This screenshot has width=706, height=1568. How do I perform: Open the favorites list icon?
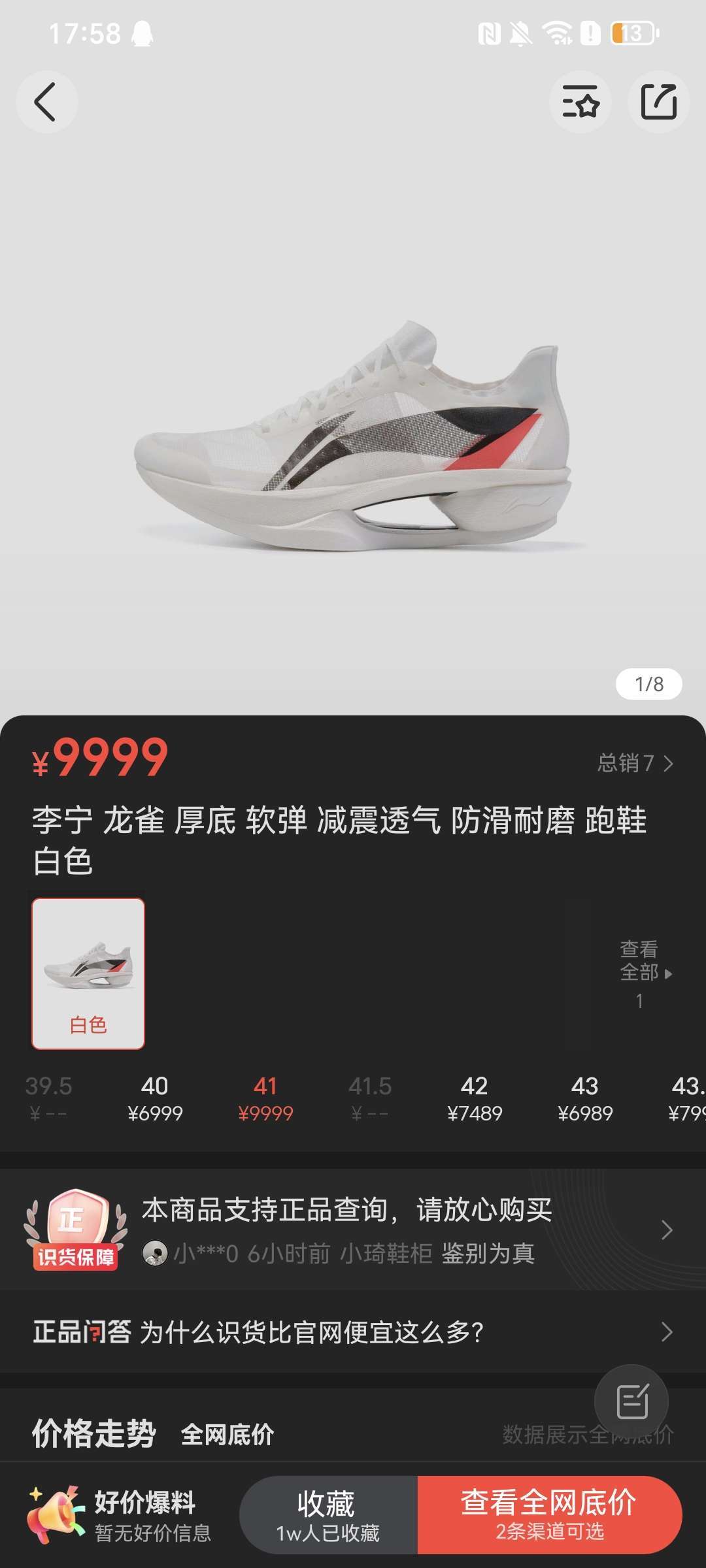click(x=580, y=103)
